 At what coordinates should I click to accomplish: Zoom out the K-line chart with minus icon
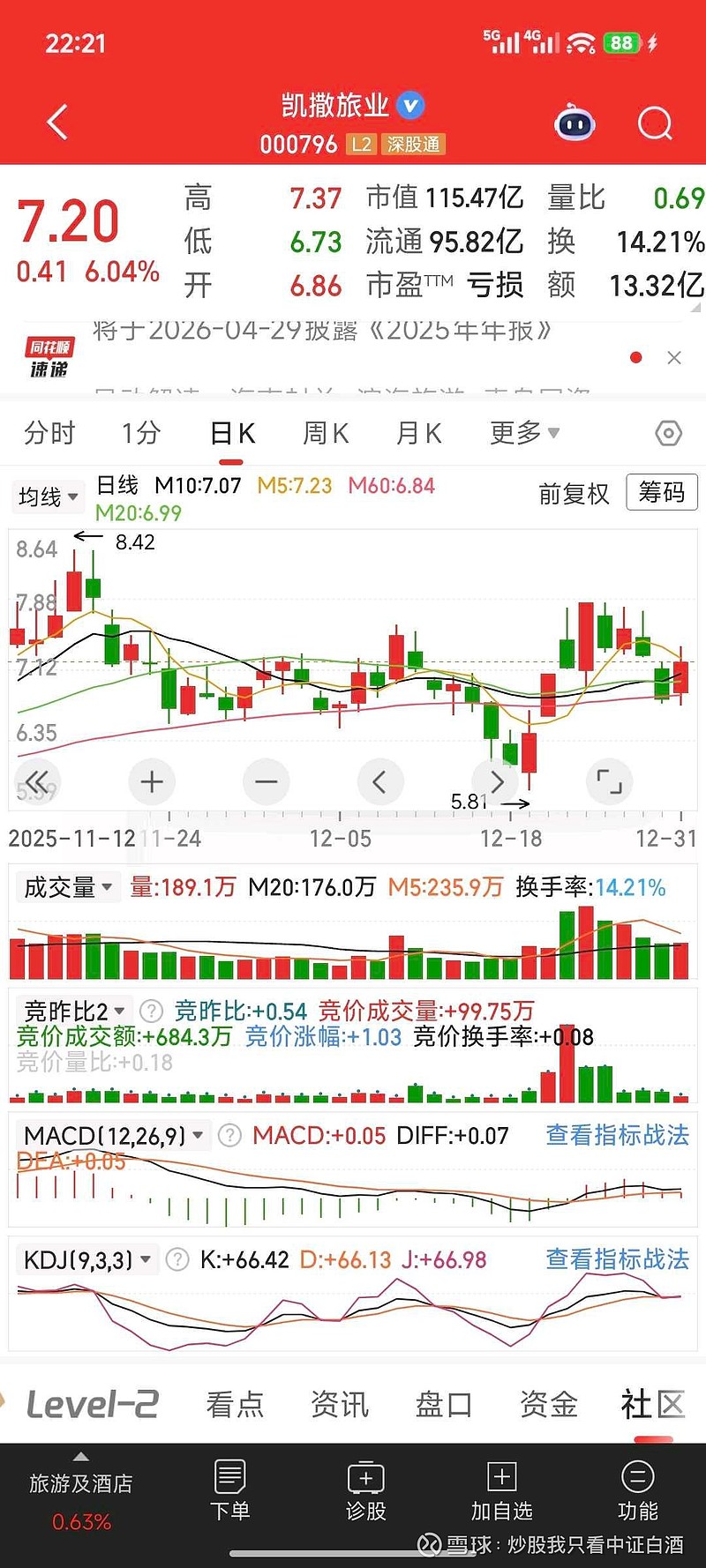(x=266, y=781)
